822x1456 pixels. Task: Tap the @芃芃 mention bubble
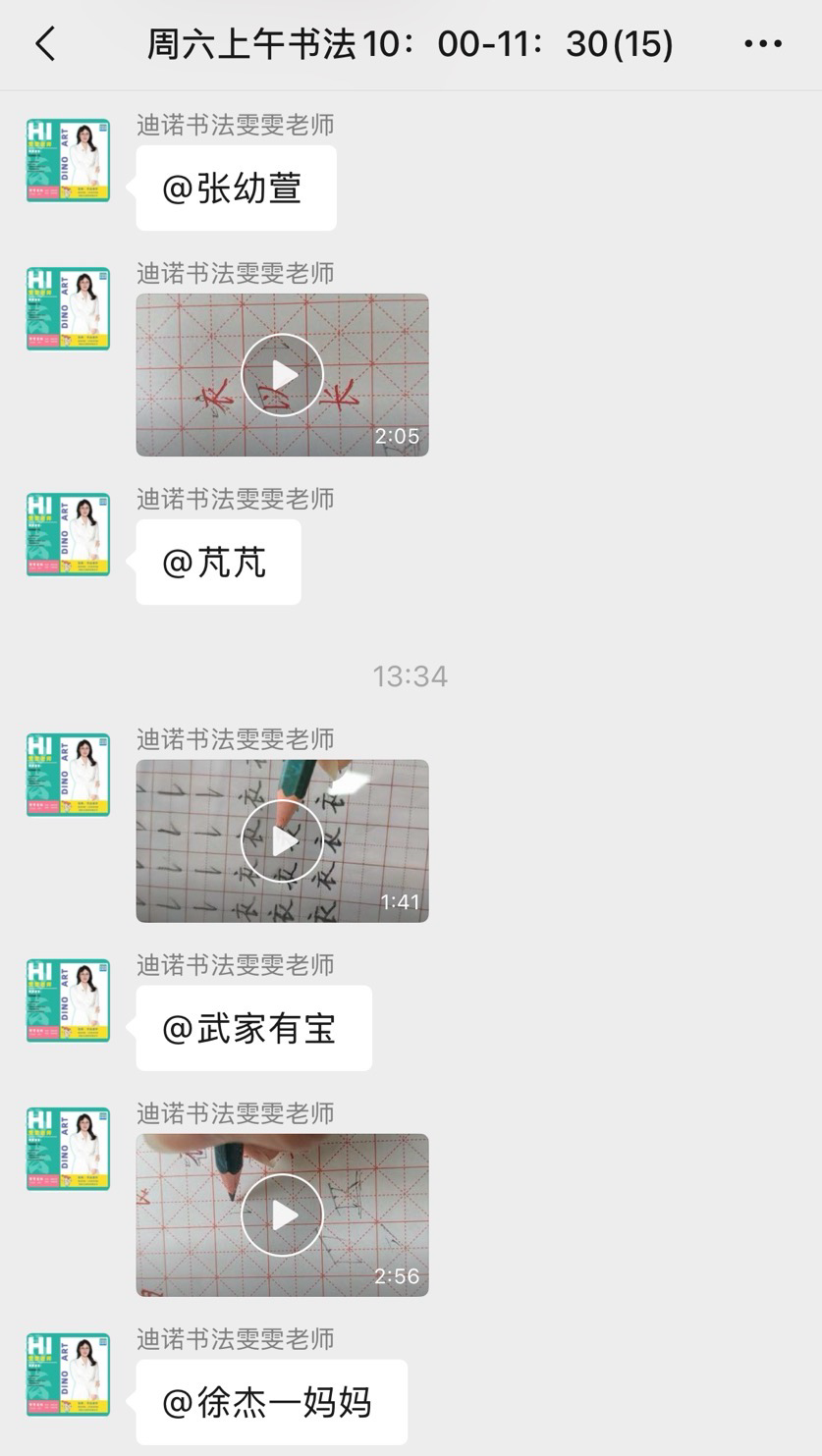coord(217,561)
